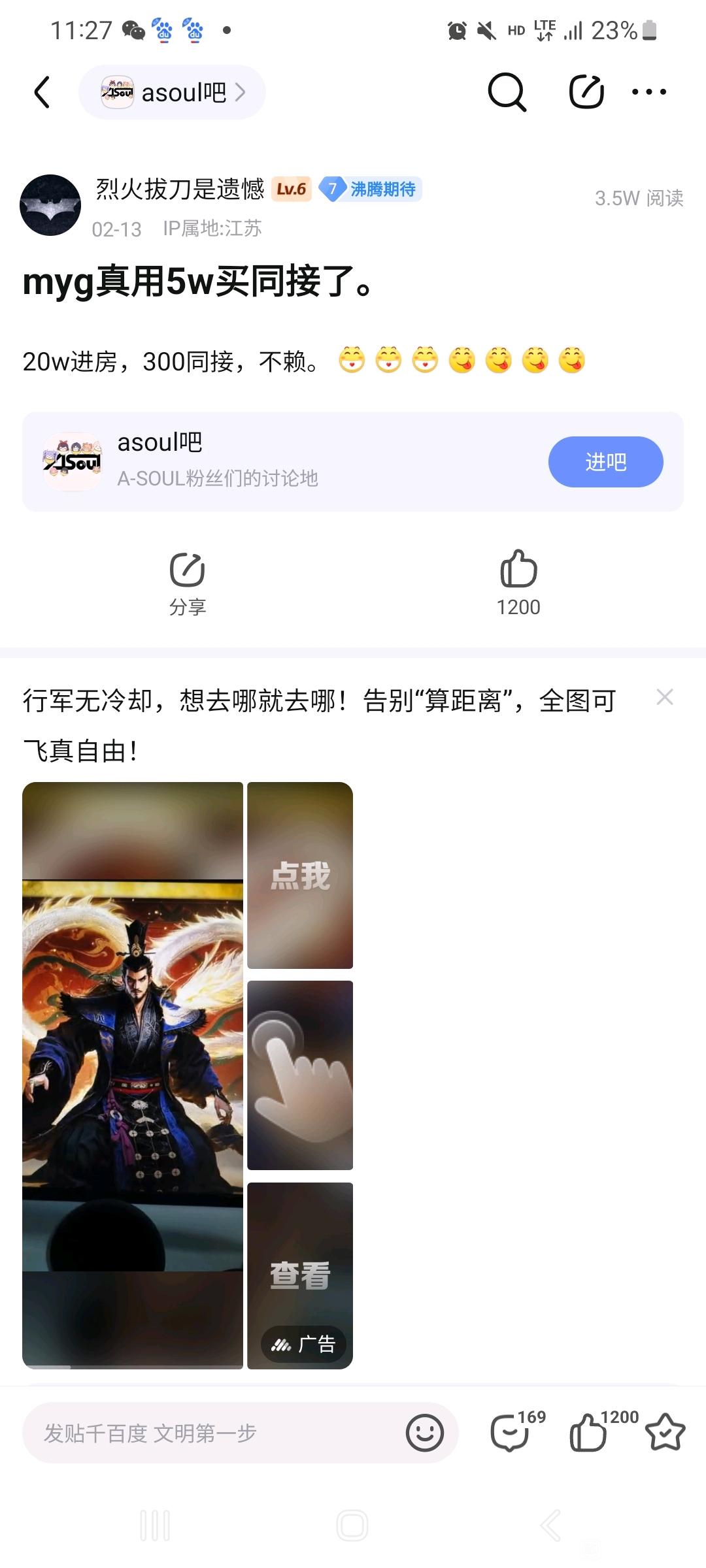Image resolution: width=706 pixels, height=1568 pixels.
Task: Open the asoul吧 chip in header
Action: (x=172, y=92)
